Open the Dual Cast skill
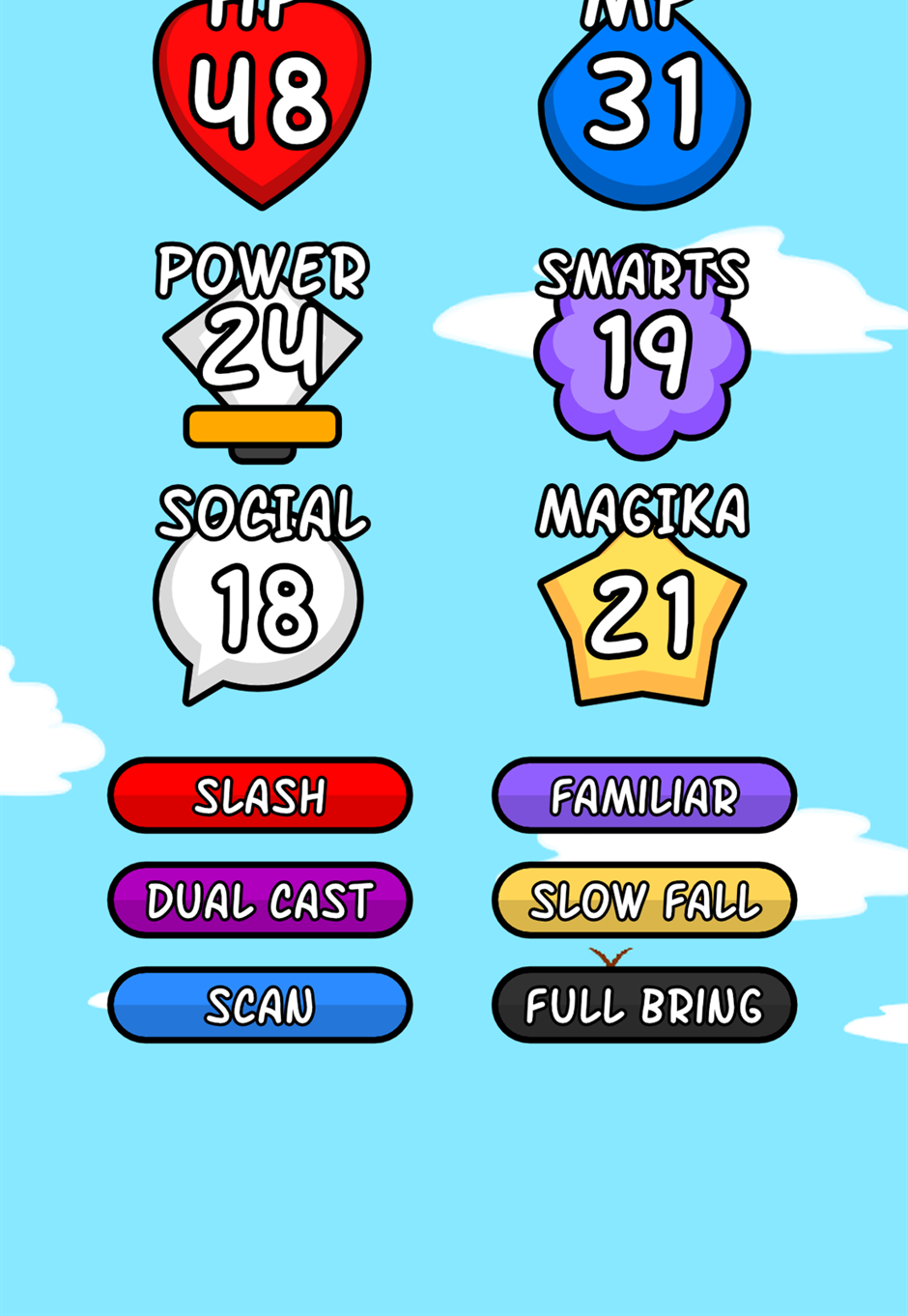Image resolution: width=908 pixels, height=1316 pixels. pyautogui.click(x=260, y=901)
